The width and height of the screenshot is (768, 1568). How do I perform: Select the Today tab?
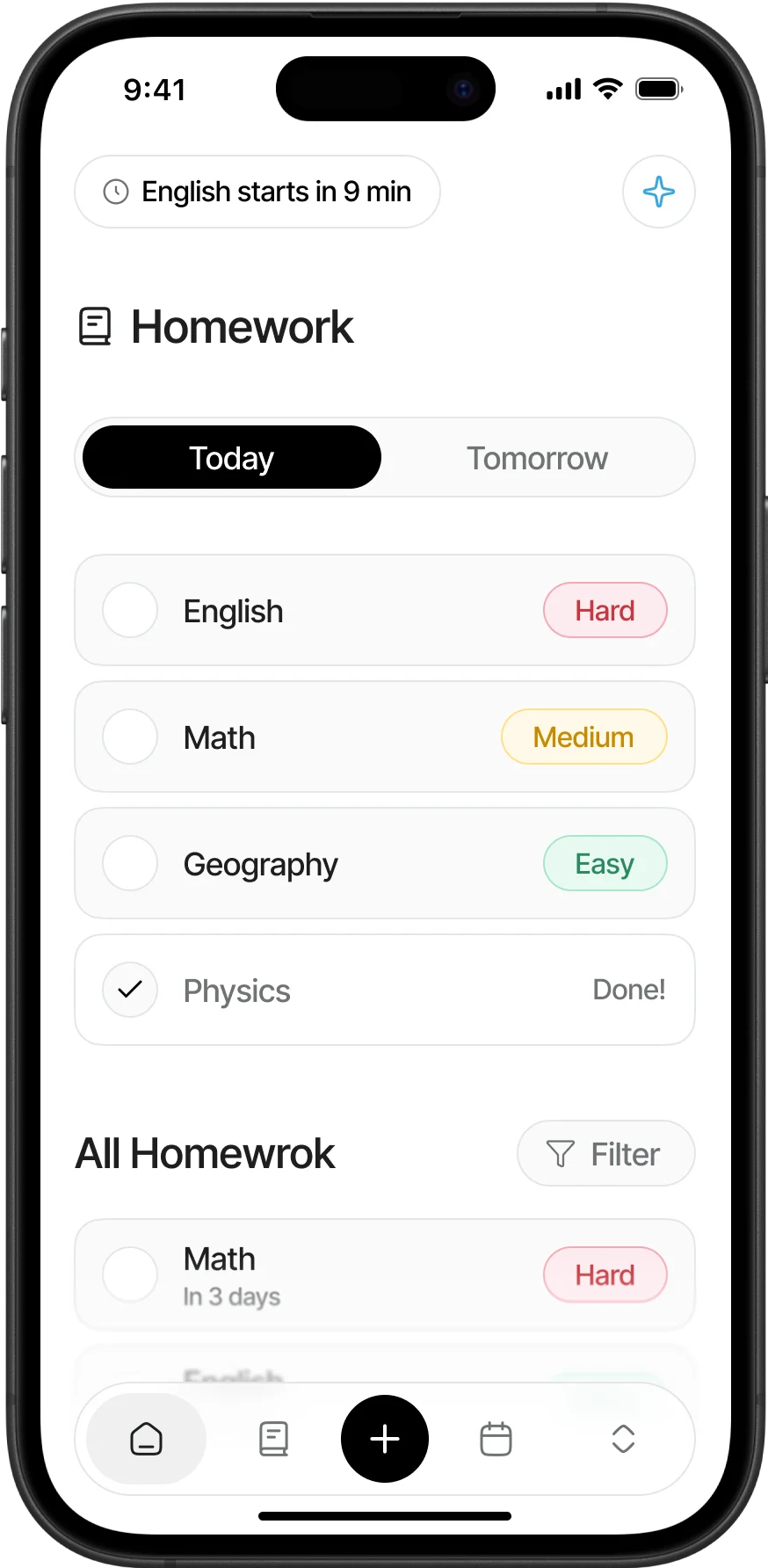(x=232, y=458)
